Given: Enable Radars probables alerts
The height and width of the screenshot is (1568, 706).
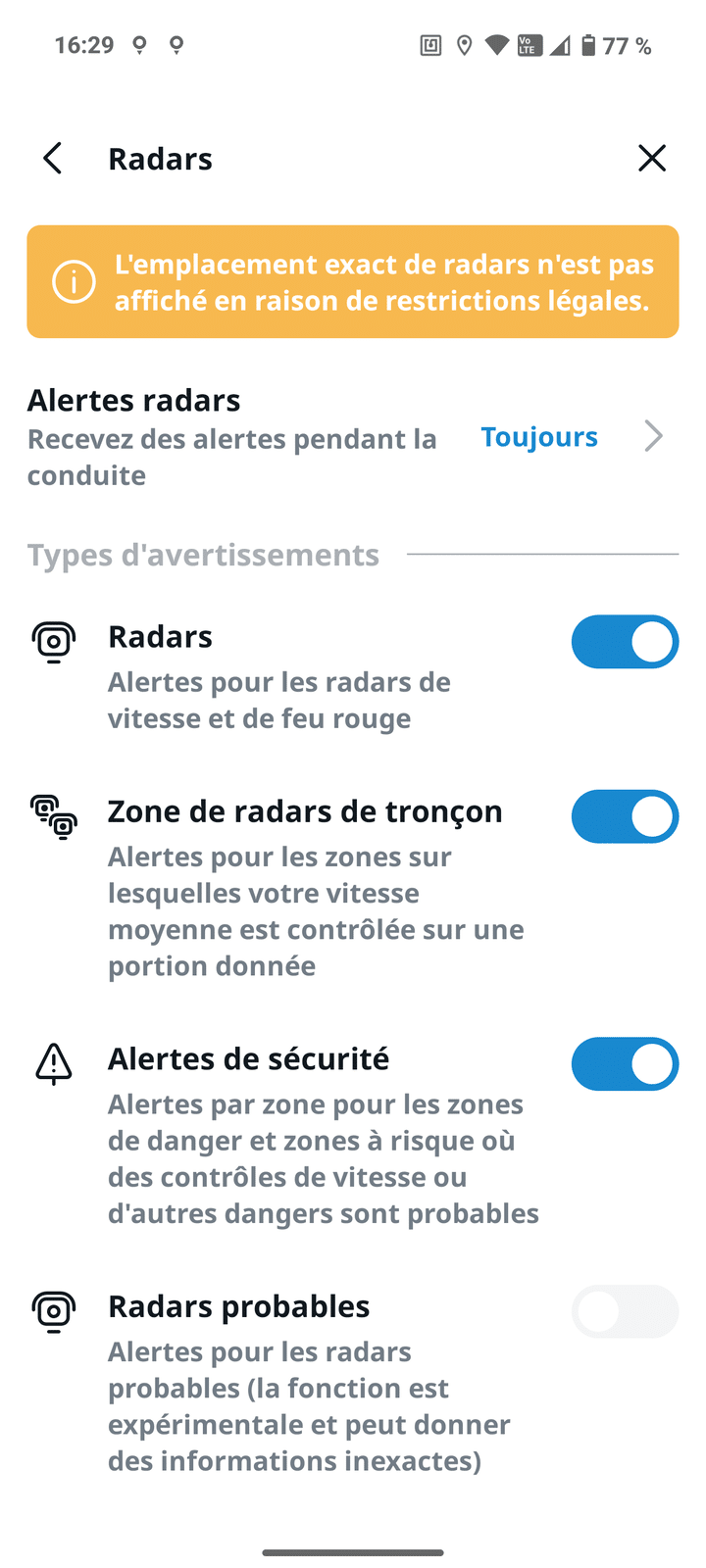Looking at the screenshot, I should pyautogui.click(x=625, y=1311).
